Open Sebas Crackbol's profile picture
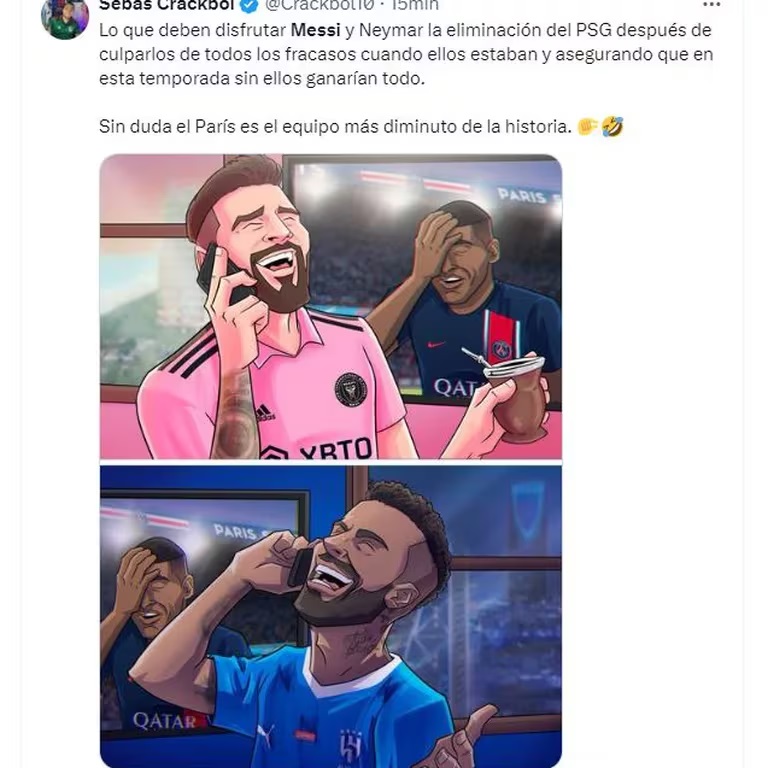This screenshot has width=768, height=768. [x=65, y=16]
